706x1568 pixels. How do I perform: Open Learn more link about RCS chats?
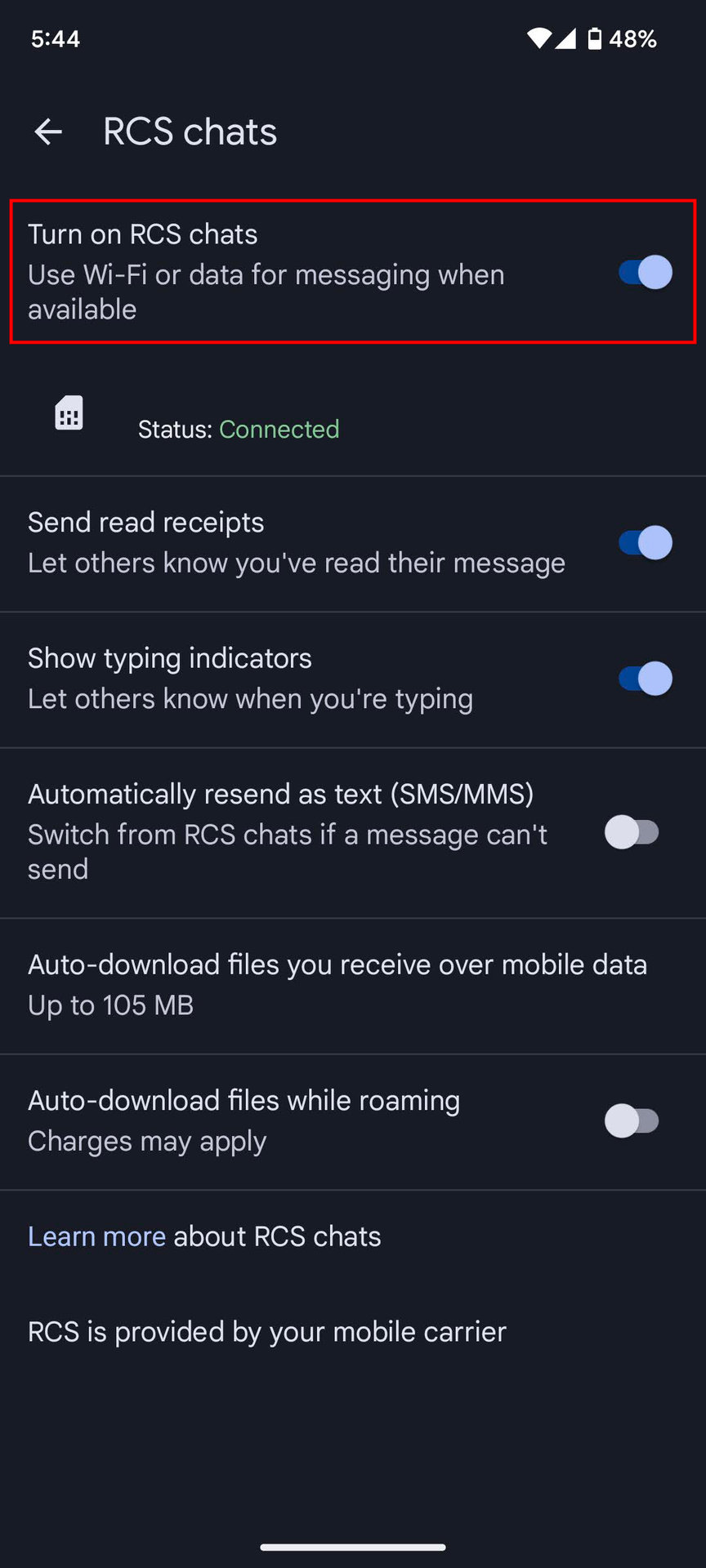(96, 1236)
